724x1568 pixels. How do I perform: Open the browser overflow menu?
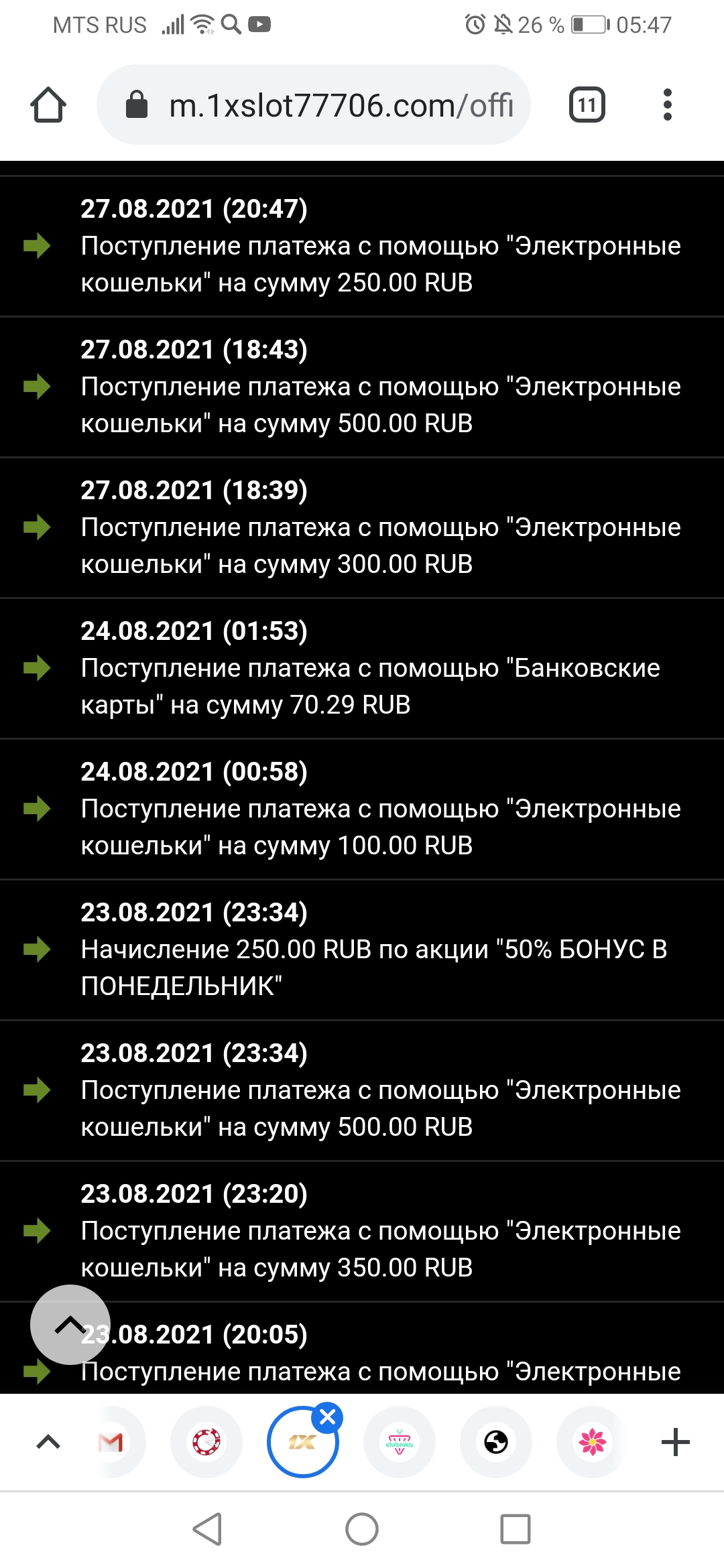coord(666,105)
